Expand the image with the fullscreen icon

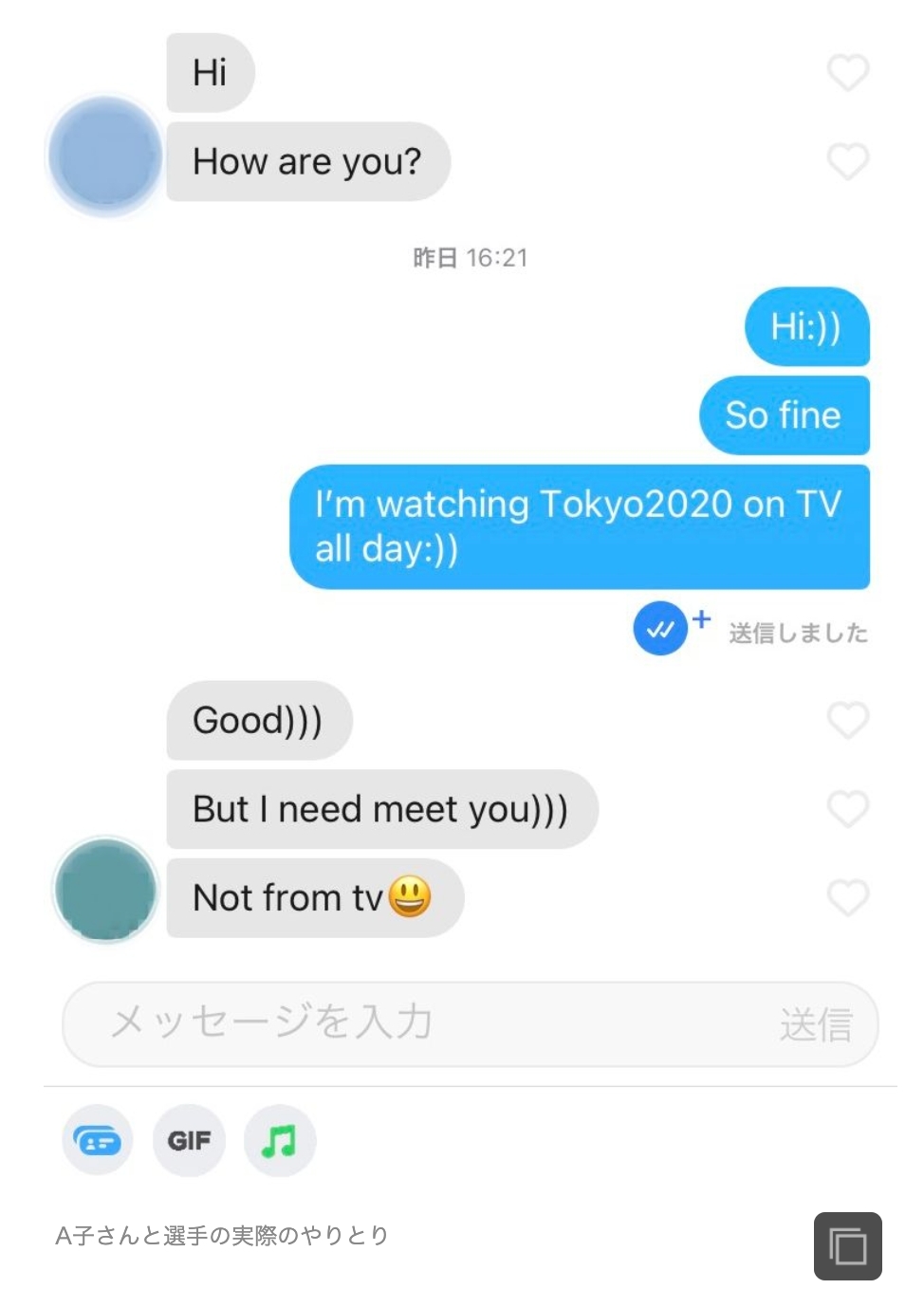coord(847,1245)
